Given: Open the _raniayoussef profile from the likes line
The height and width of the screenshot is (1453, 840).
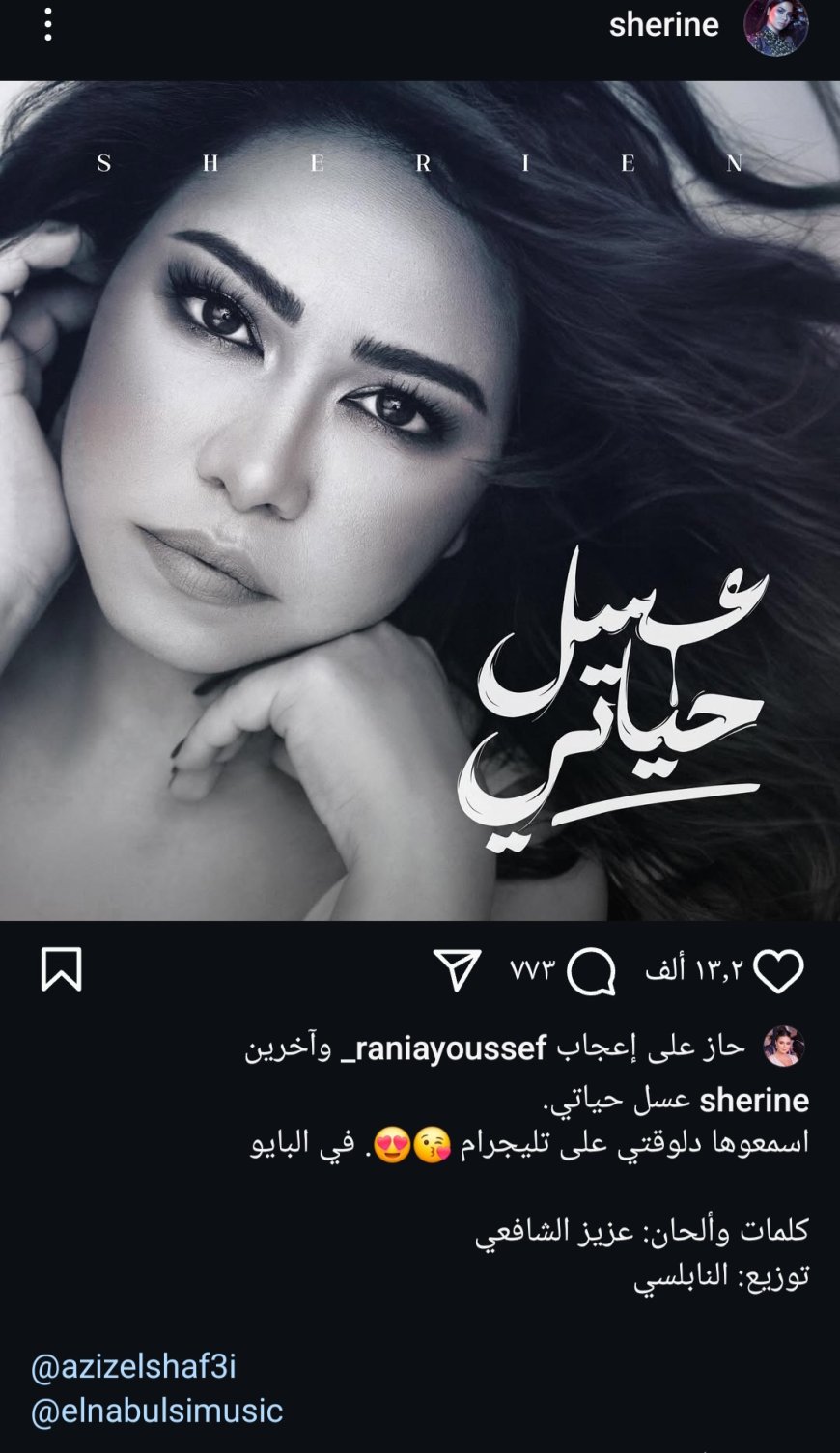Looking at the screenshot, I should tap(444, 1048).
